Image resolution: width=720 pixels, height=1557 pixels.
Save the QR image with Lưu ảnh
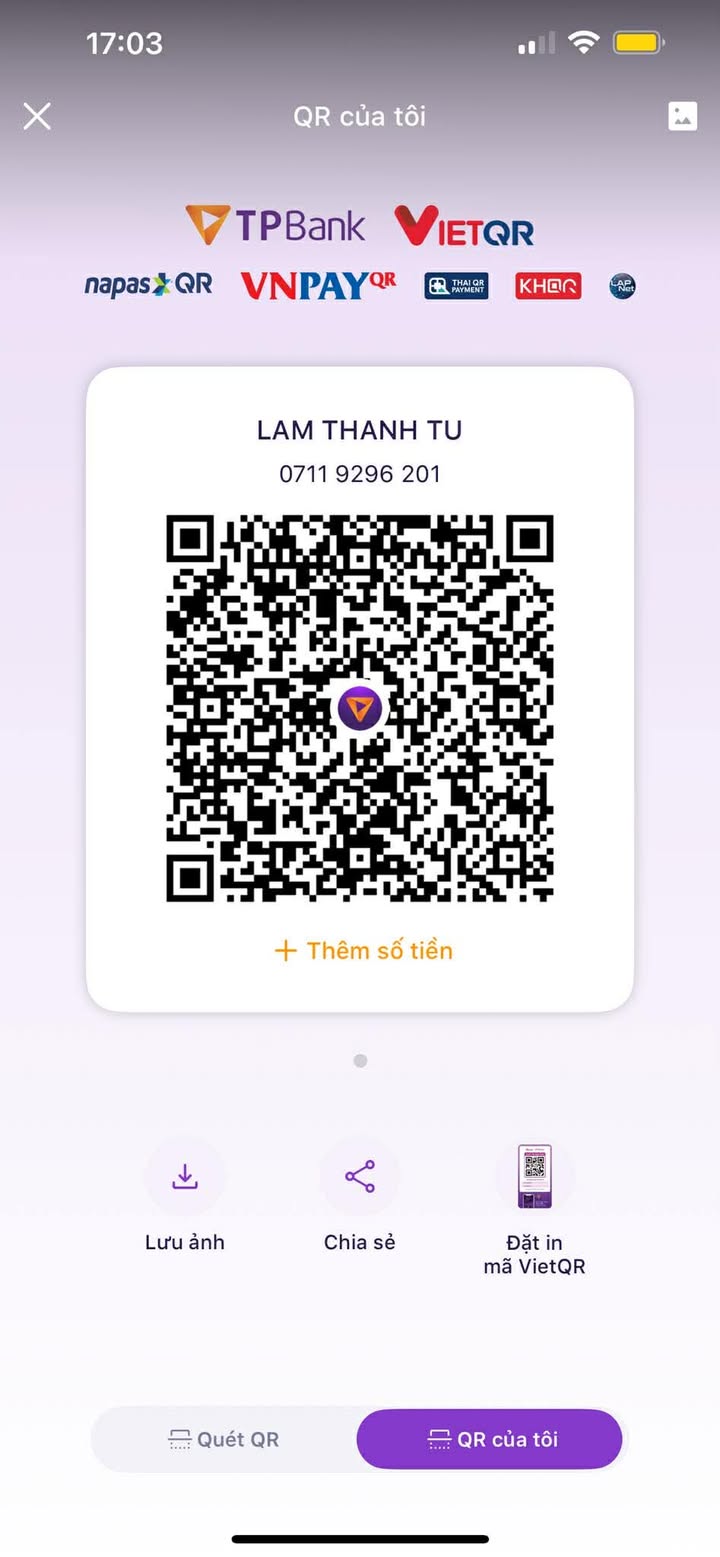click(x=185, y=1177)
